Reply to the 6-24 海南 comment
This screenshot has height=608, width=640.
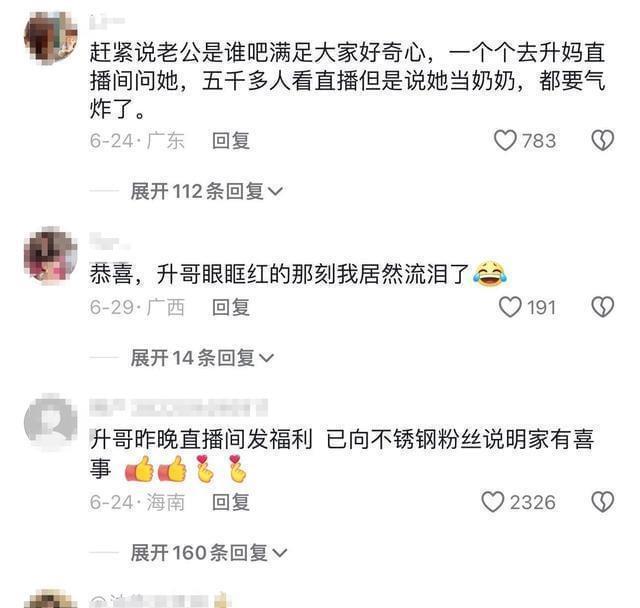pos(231,502)
